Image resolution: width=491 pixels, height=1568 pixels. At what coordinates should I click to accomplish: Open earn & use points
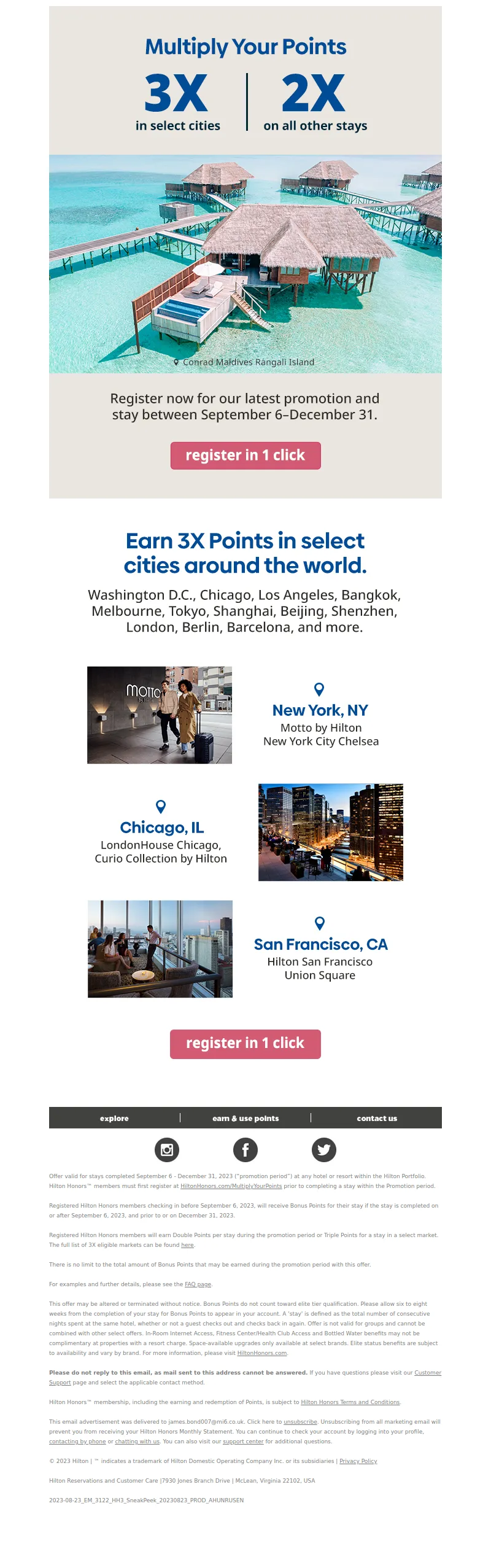(245, 1118)
